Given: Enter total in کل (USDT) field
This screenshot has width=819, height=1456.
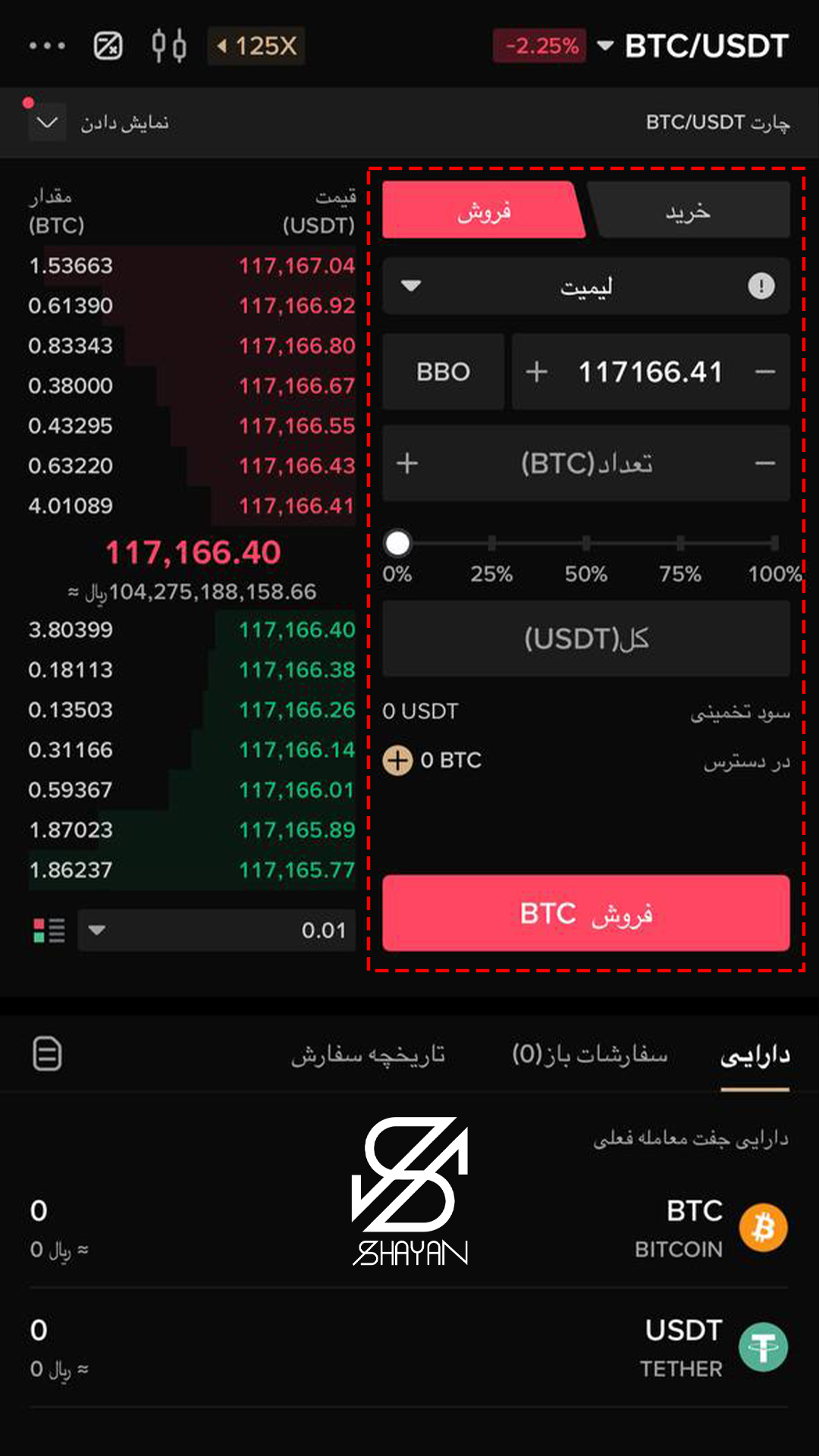Looking at the screenshot, I should pyautogui.click(x=585, y=639).
